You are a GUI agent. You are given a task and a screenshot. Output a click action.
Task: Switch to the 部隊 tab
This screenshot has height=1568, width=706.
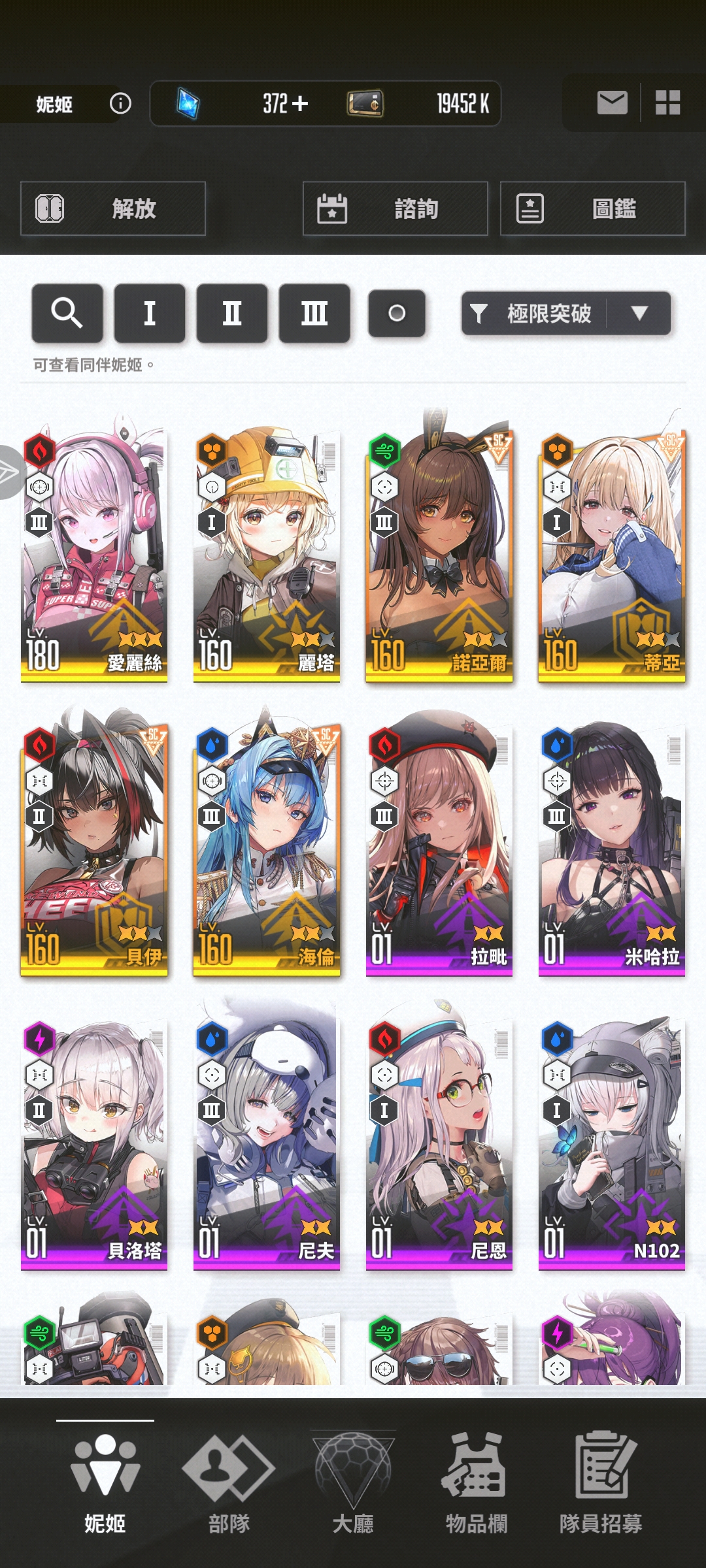pos(229,1483)
